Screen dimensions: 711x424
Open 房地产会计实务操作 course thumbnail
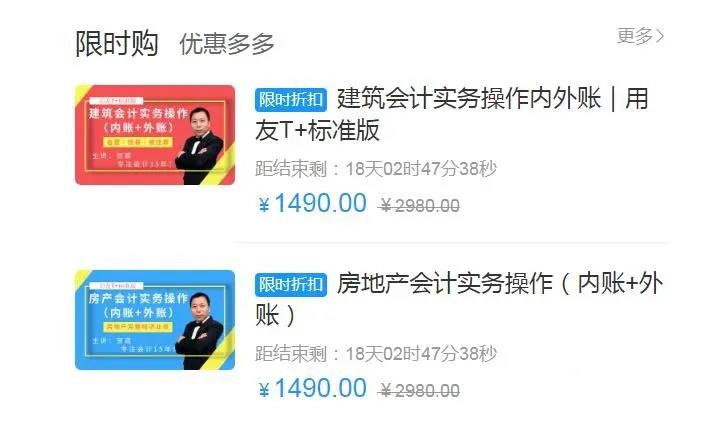point(155,320)
